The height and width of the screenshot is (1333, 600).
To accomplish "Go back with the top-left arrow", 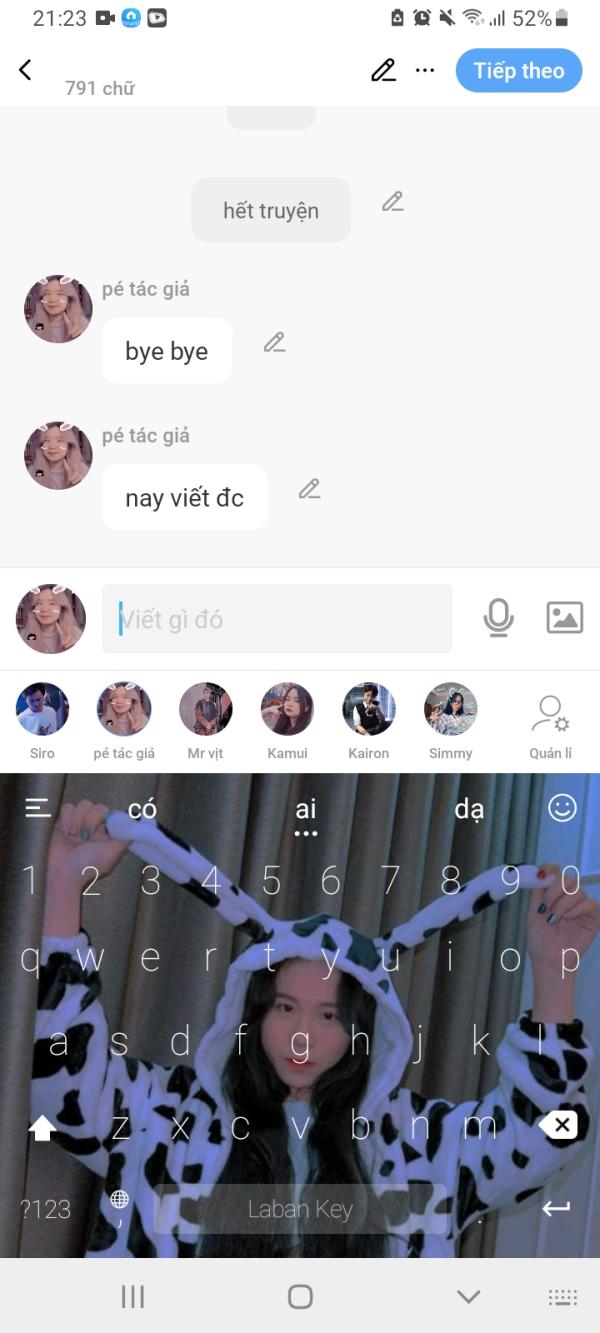I will [25, 69].
